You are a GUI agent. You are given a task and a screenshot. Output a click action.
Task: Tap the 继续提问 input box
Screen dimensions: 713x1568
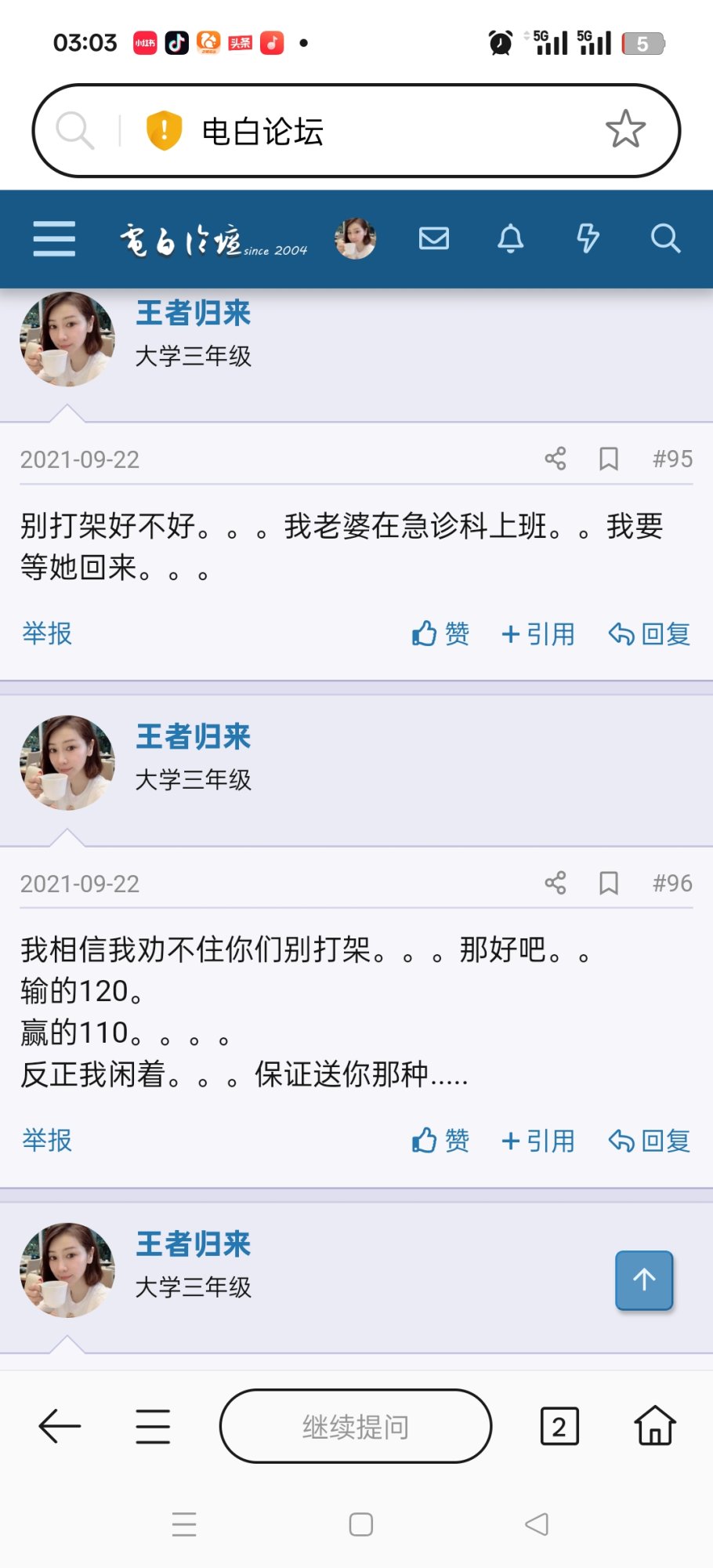pos(356,1426)
